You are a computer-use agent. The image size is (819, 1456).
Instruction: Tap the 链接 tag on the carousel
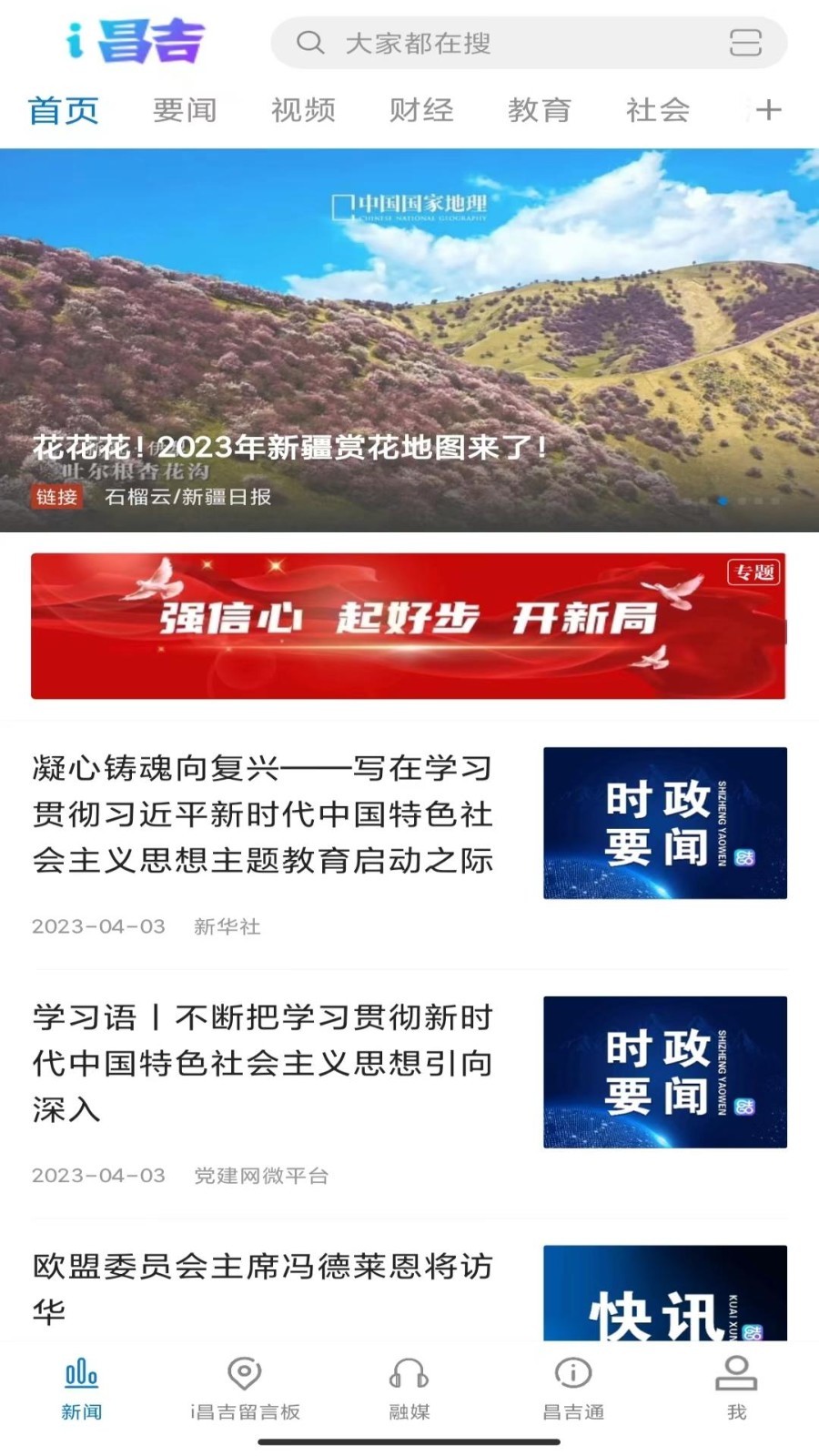pos(57,498)
